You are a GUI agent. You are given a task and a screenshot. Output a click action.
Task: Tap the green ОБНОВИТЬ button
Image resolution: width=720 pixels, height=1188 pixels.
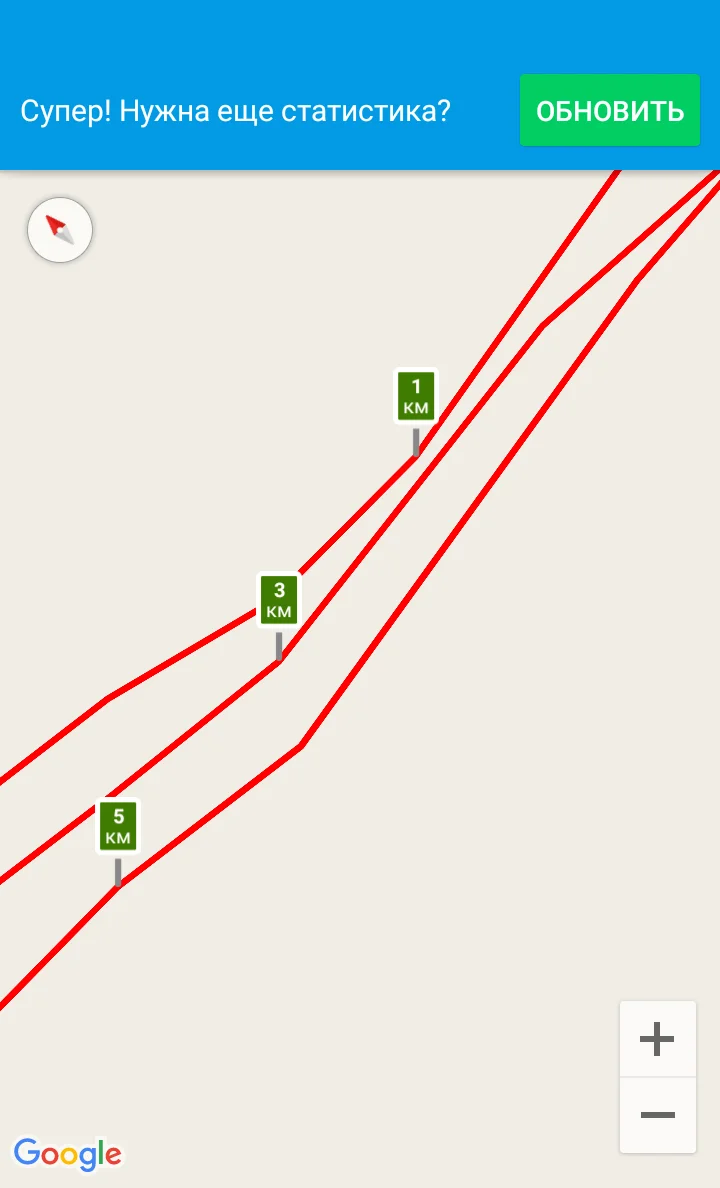point(609,110)
